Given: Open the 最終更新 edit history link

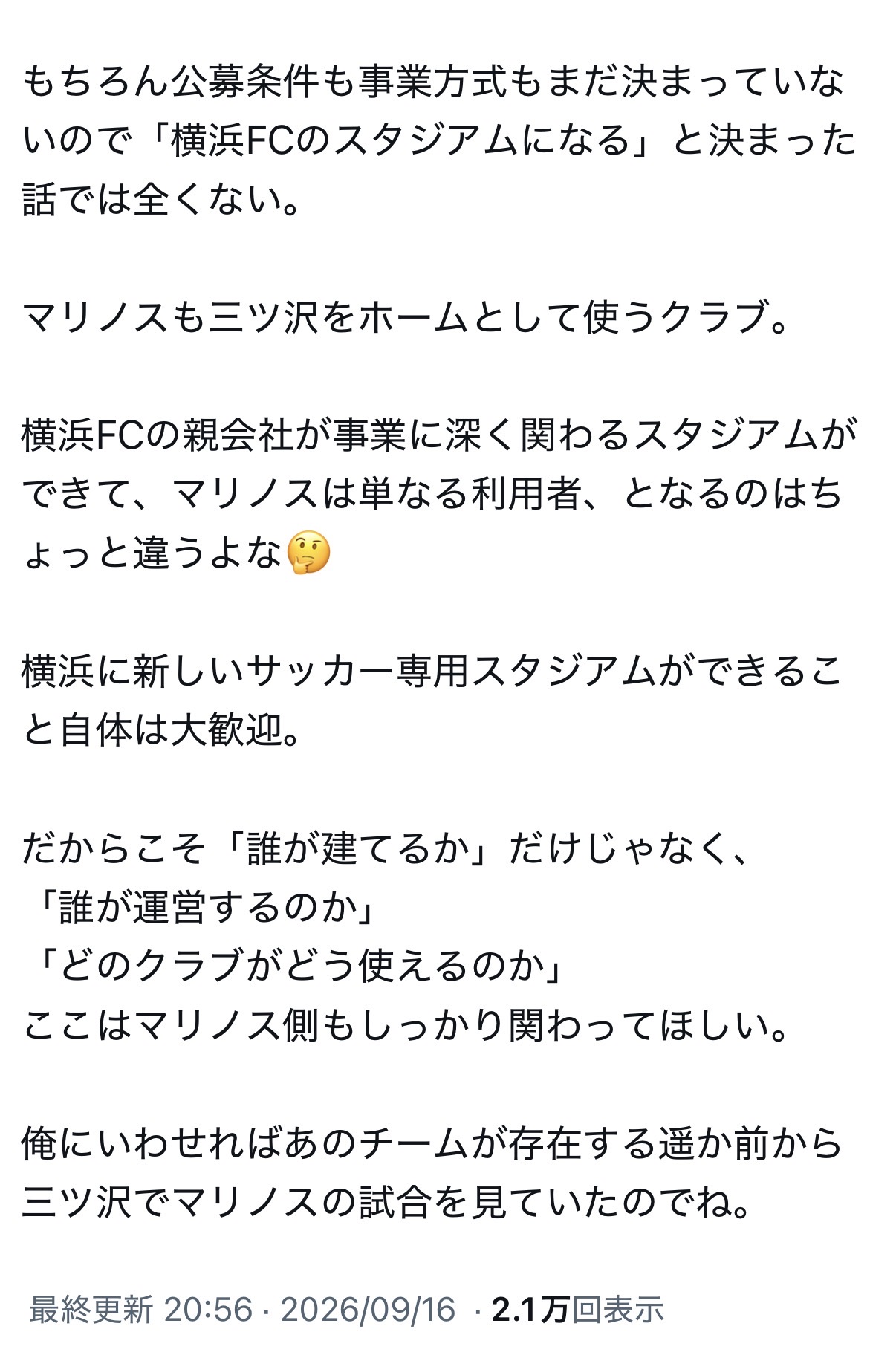Looking at the screenshot, I should coord(91,1309).
